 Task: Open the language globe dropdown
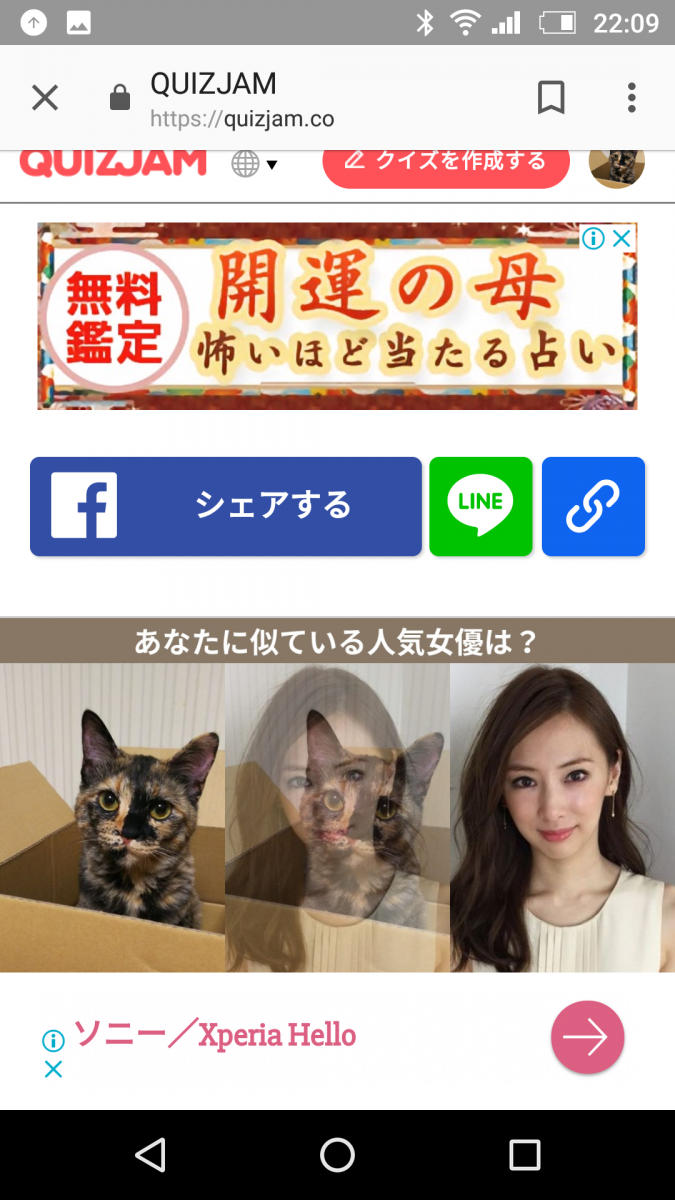[254, 164]
